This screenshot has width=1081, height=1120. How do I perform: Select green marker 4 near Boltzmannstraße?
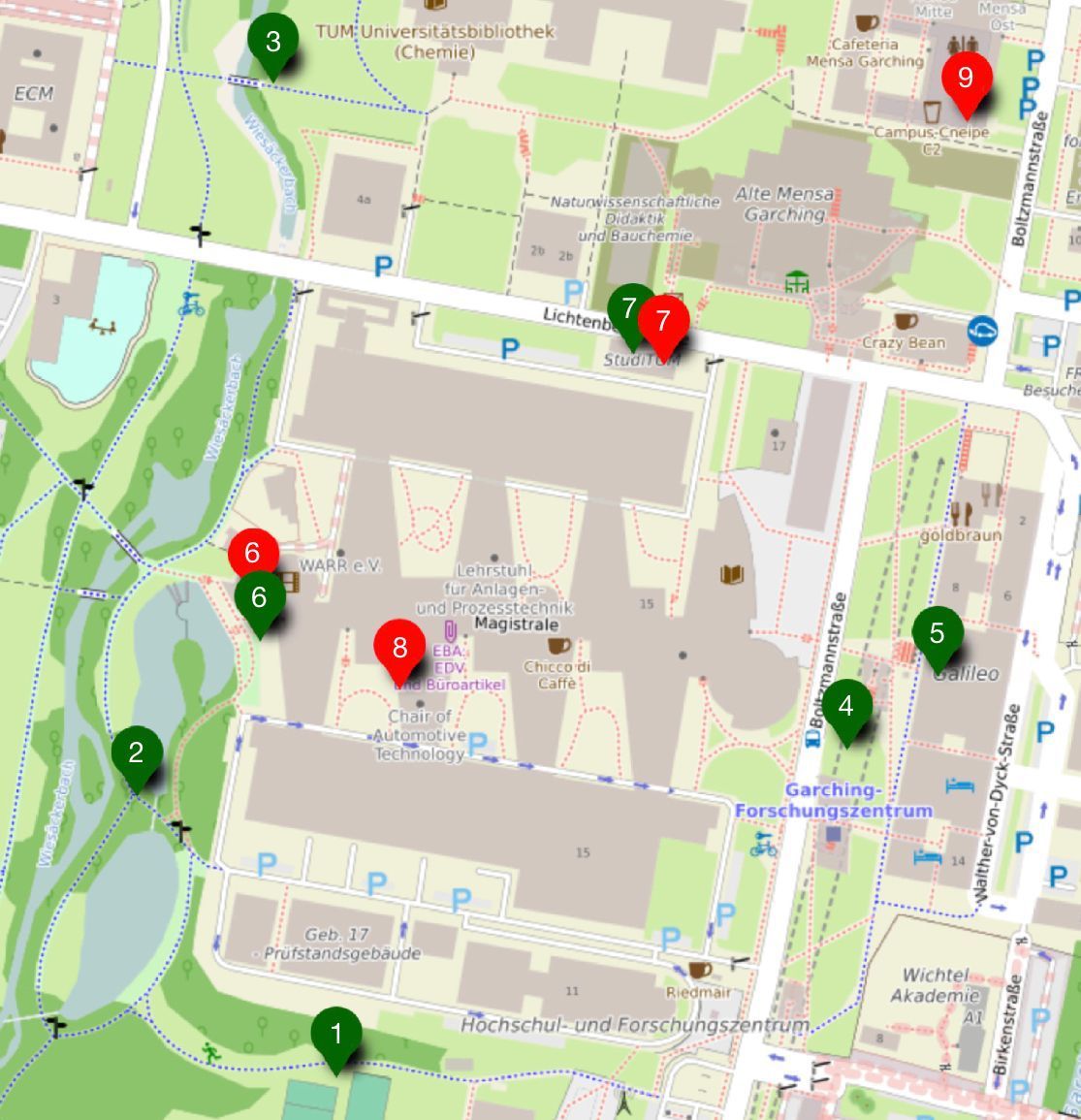(x=846, y=708)
